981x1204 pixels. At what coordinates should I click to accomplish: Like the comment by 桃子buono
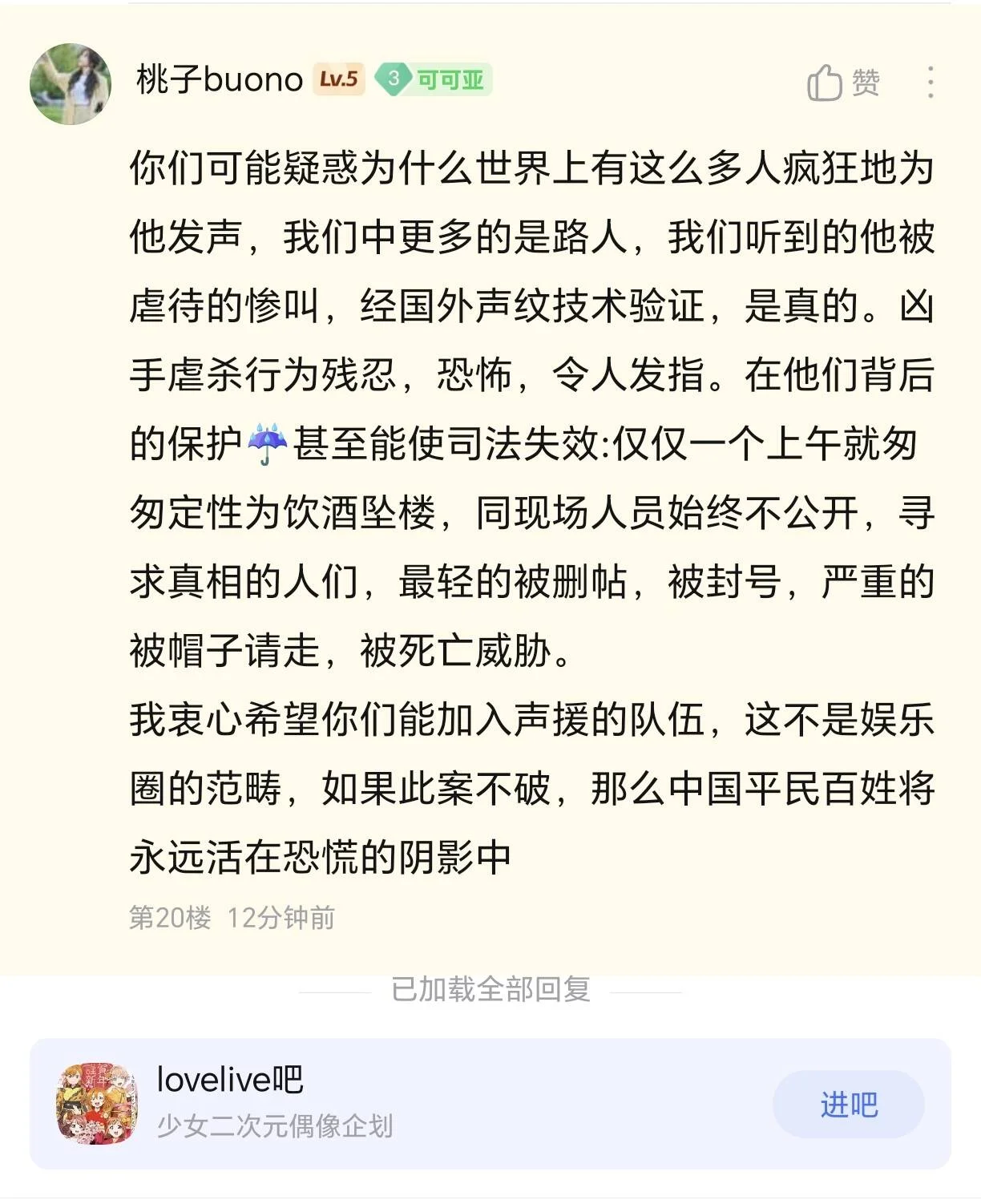tap(843, 82)
